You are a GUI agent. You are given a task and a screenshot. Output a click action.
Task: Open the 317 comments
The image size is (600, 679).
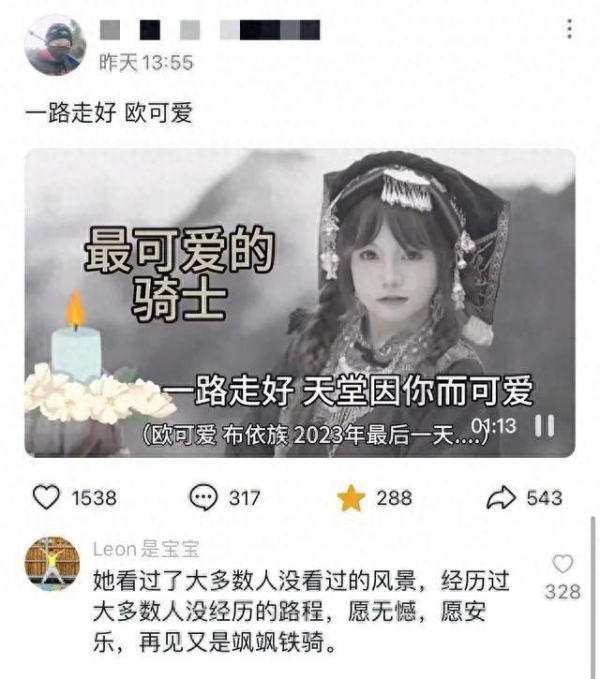(203, 497)
